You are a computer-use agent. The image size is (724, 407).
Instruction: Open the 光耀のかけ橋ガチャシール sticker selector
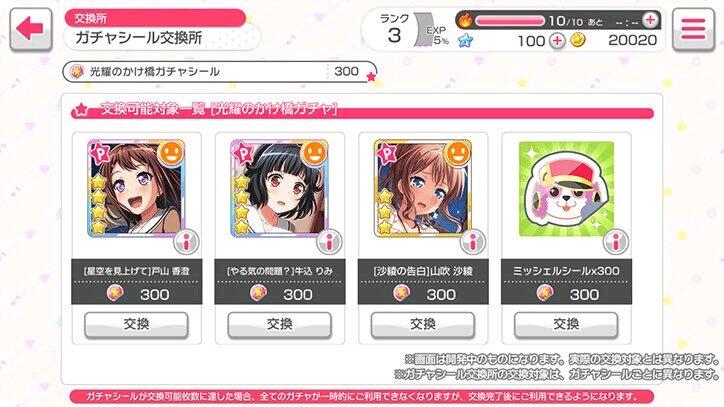pyautogui.click(x=220, y=72)
